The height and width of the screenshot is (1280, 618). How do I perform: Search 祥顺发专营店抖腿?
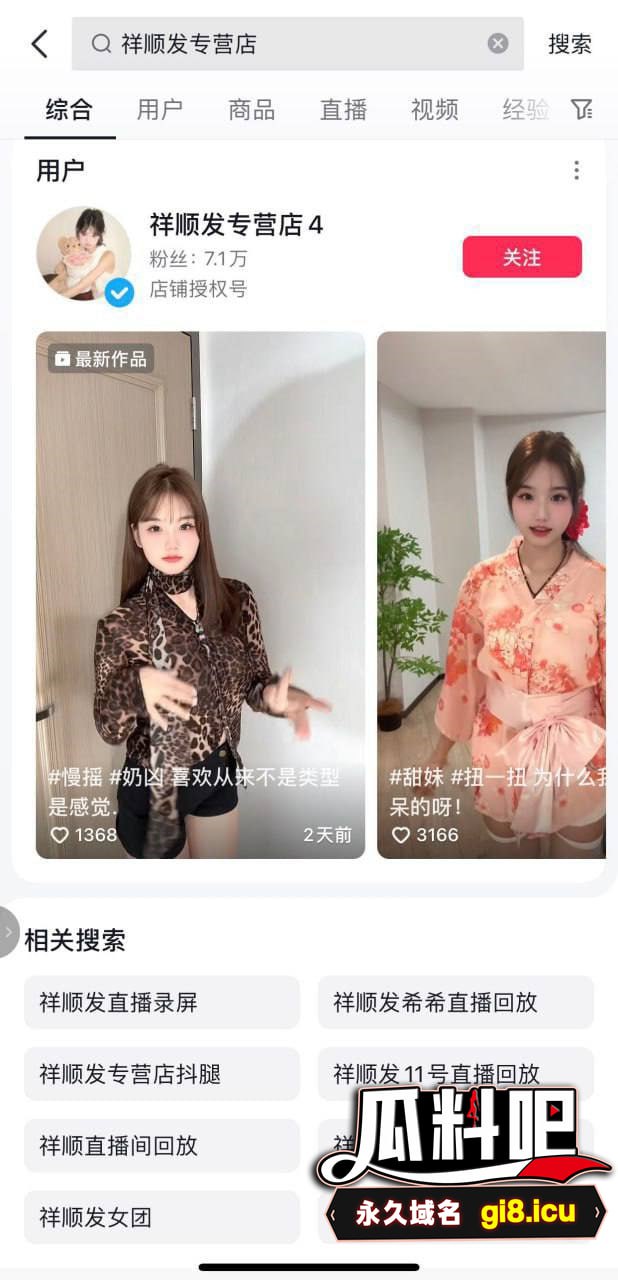pyautogui.click(x=161, y=1074)
